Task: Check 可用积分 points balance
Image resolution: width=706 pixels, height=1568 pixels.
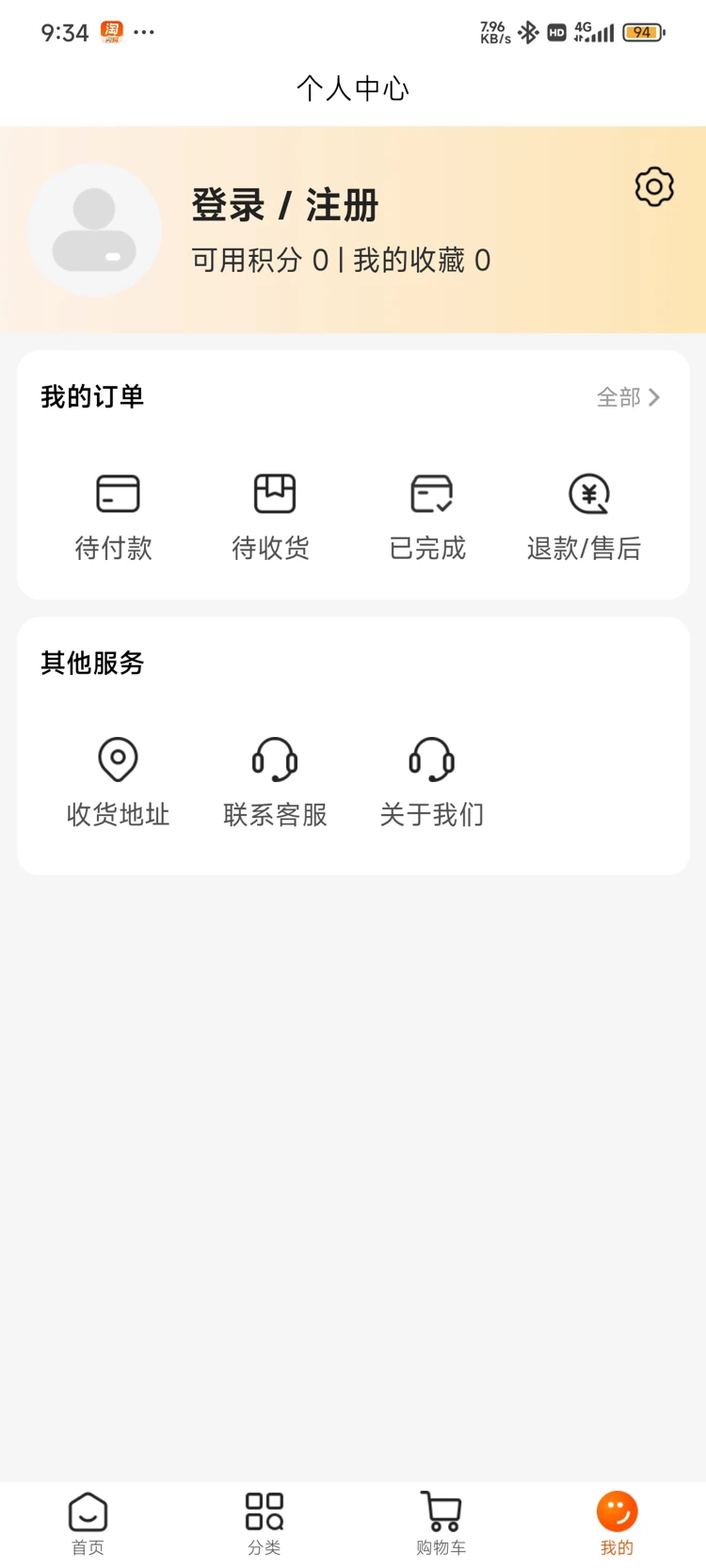Action: (x=254, y=259)
